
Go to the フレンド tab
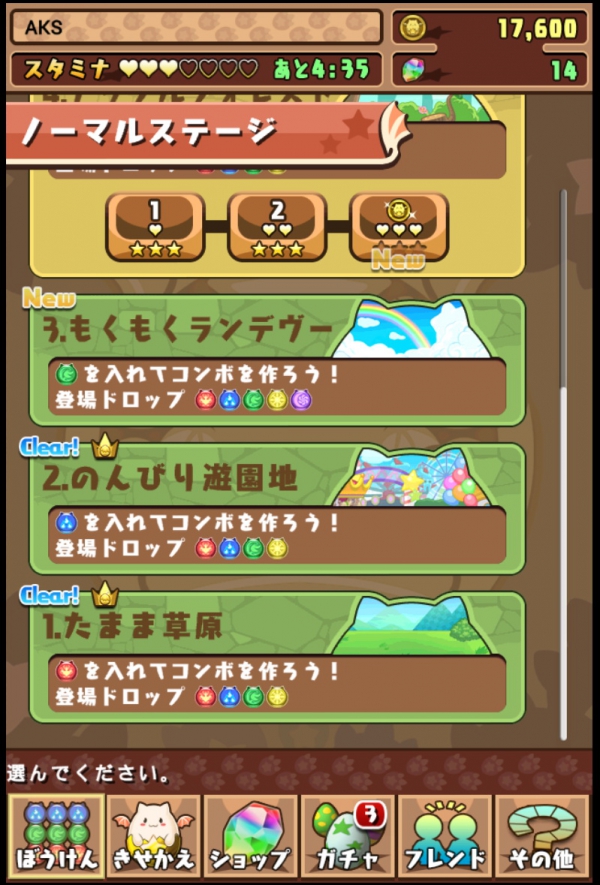point(445,836)
